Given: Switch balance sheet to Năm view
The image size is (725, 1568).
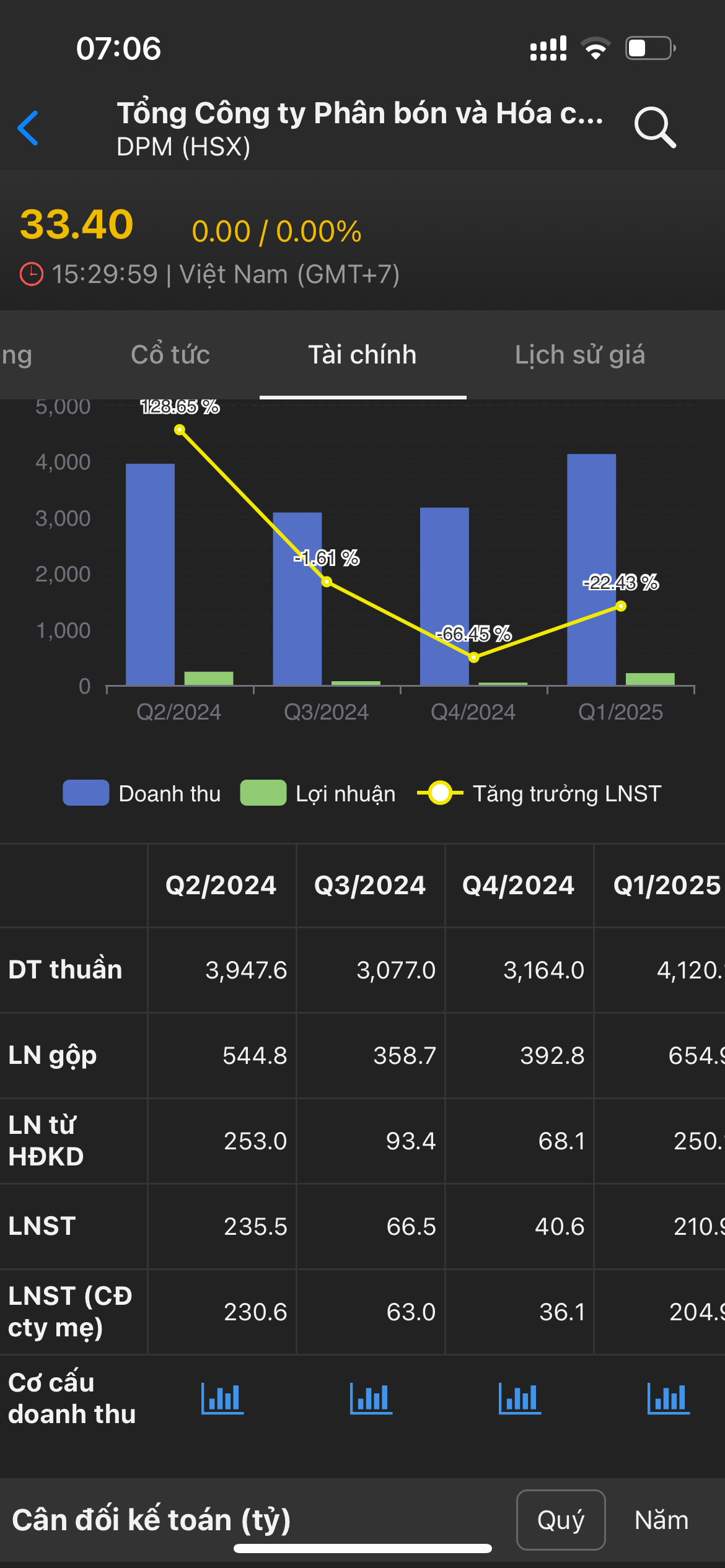Looking at the screenshot, I should click(x=661, y=1520).
